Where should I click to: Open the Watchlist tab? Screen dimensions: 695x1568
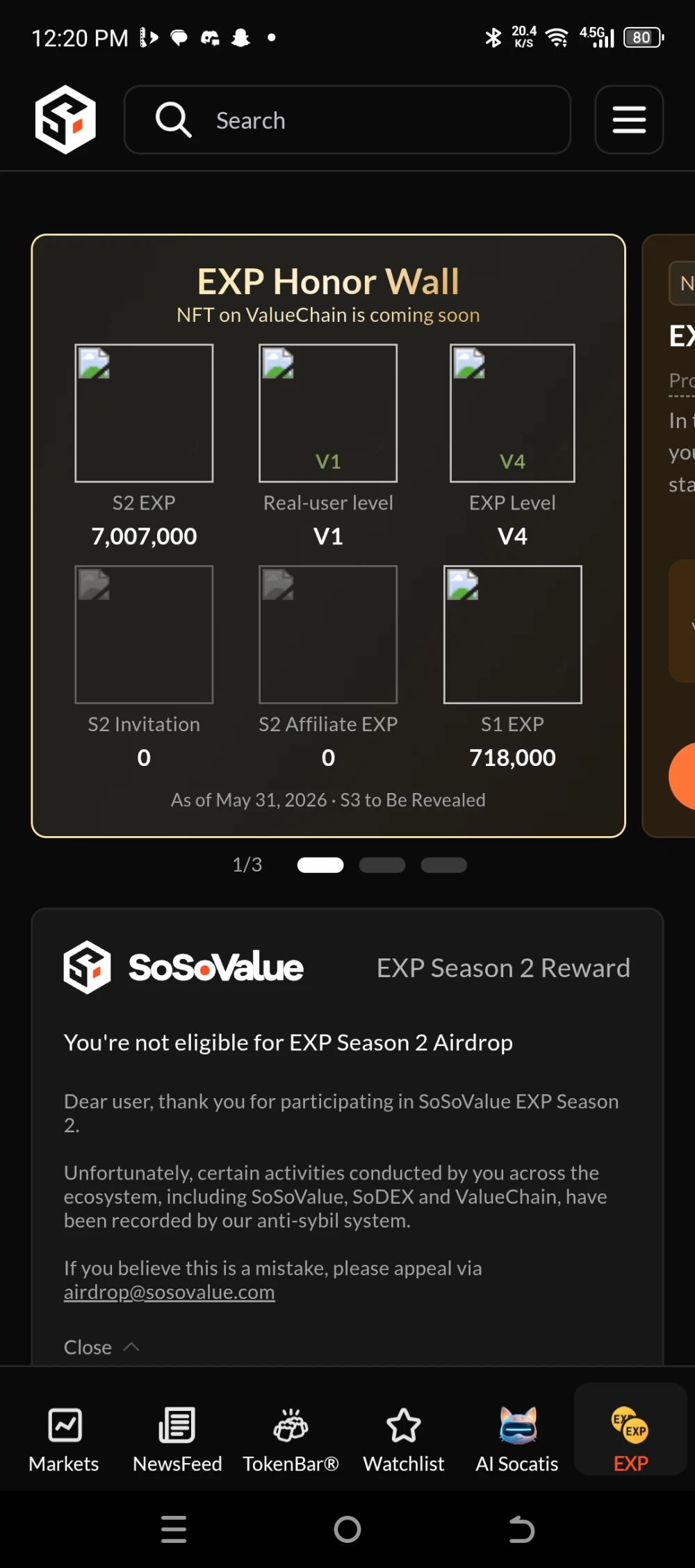click(x=403, y=1439)
